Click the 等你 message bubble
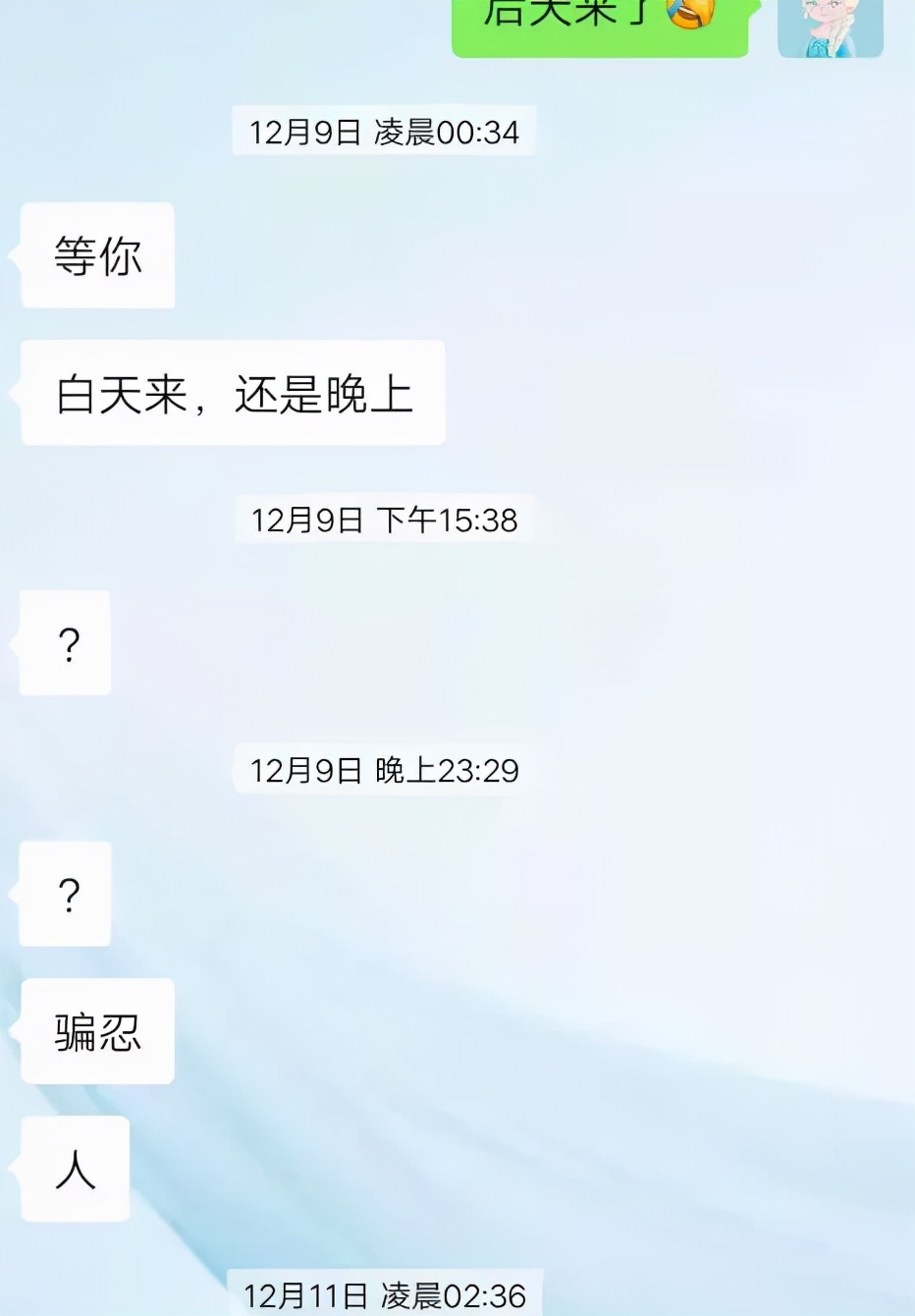915x1316 pixels. 96,255
